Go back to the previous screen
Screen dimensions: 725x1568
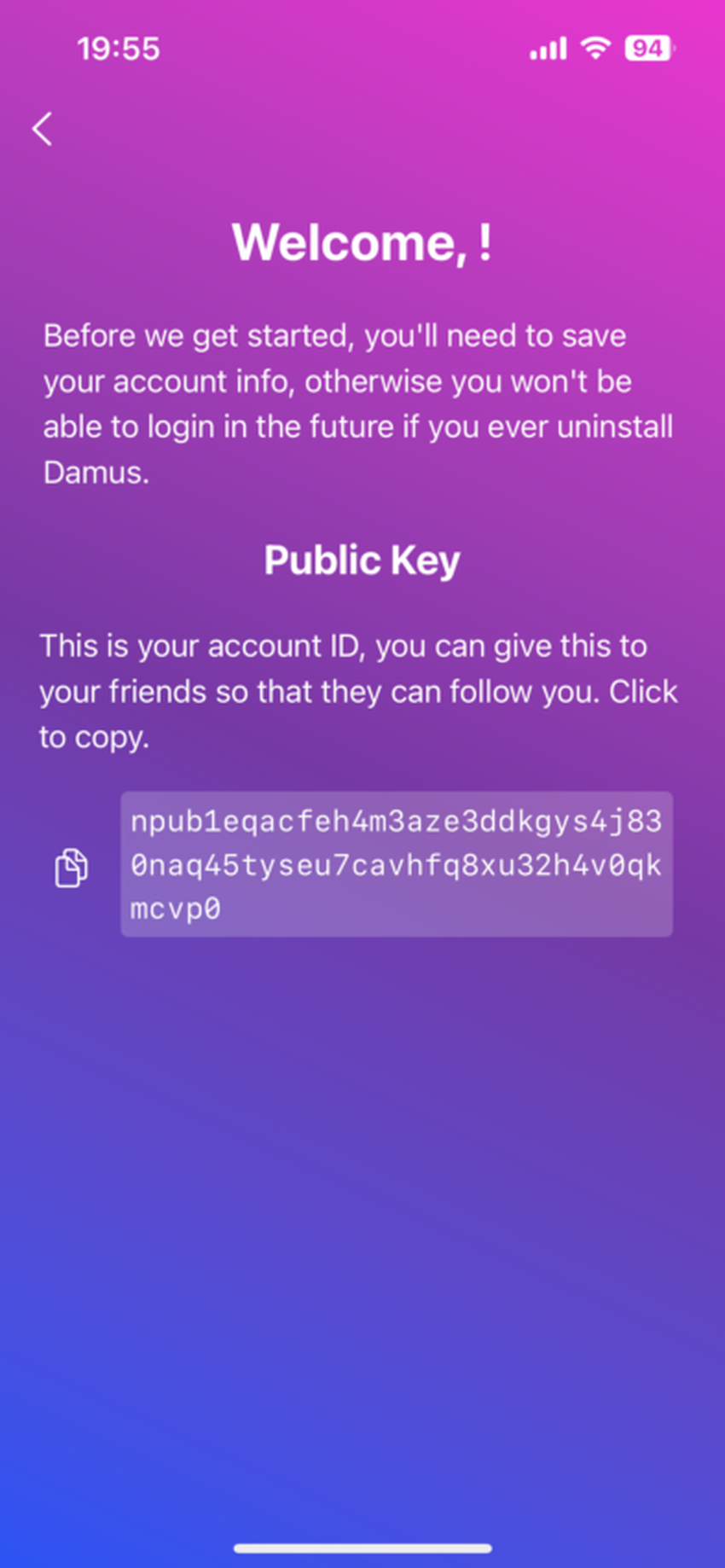[43, 129]
